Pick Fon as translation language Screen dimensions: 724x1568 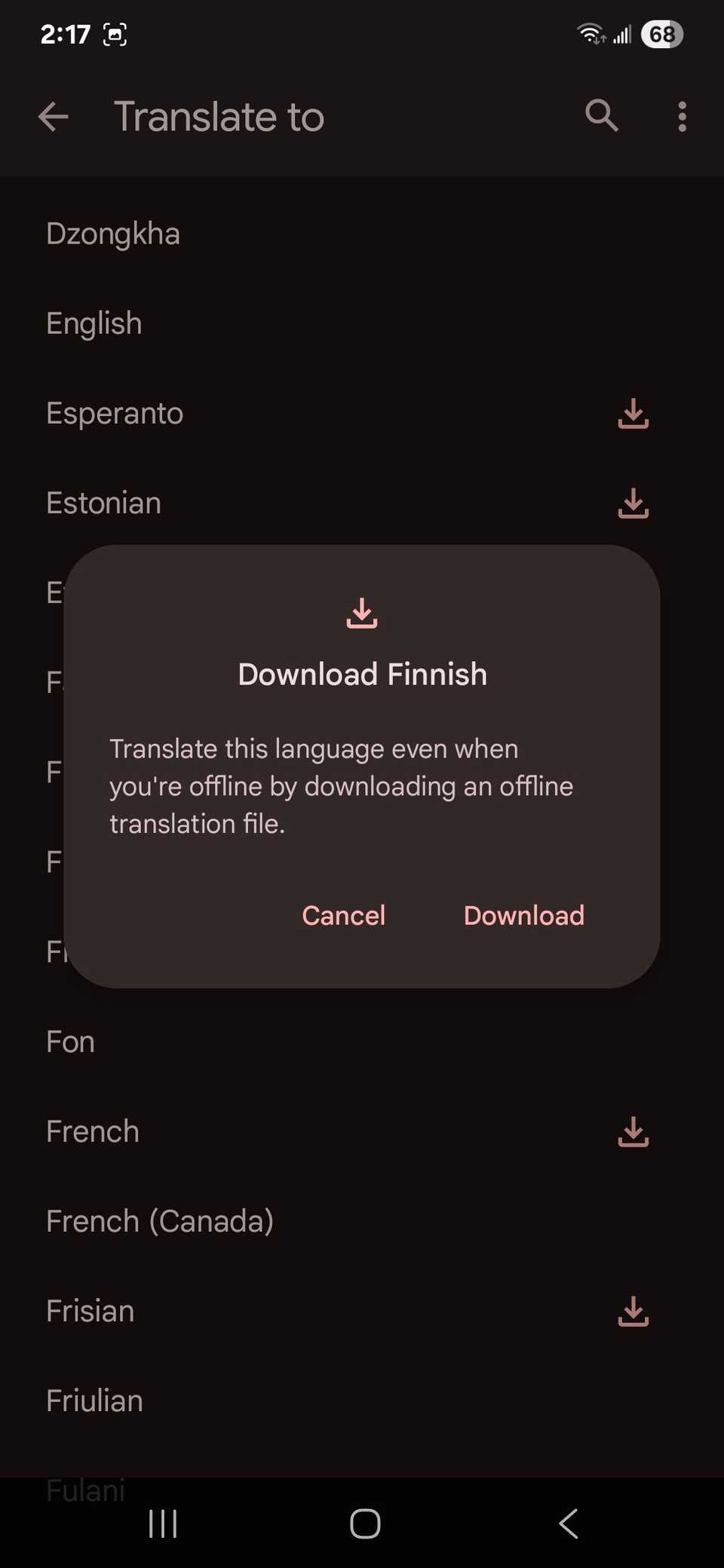[71, 1042]
